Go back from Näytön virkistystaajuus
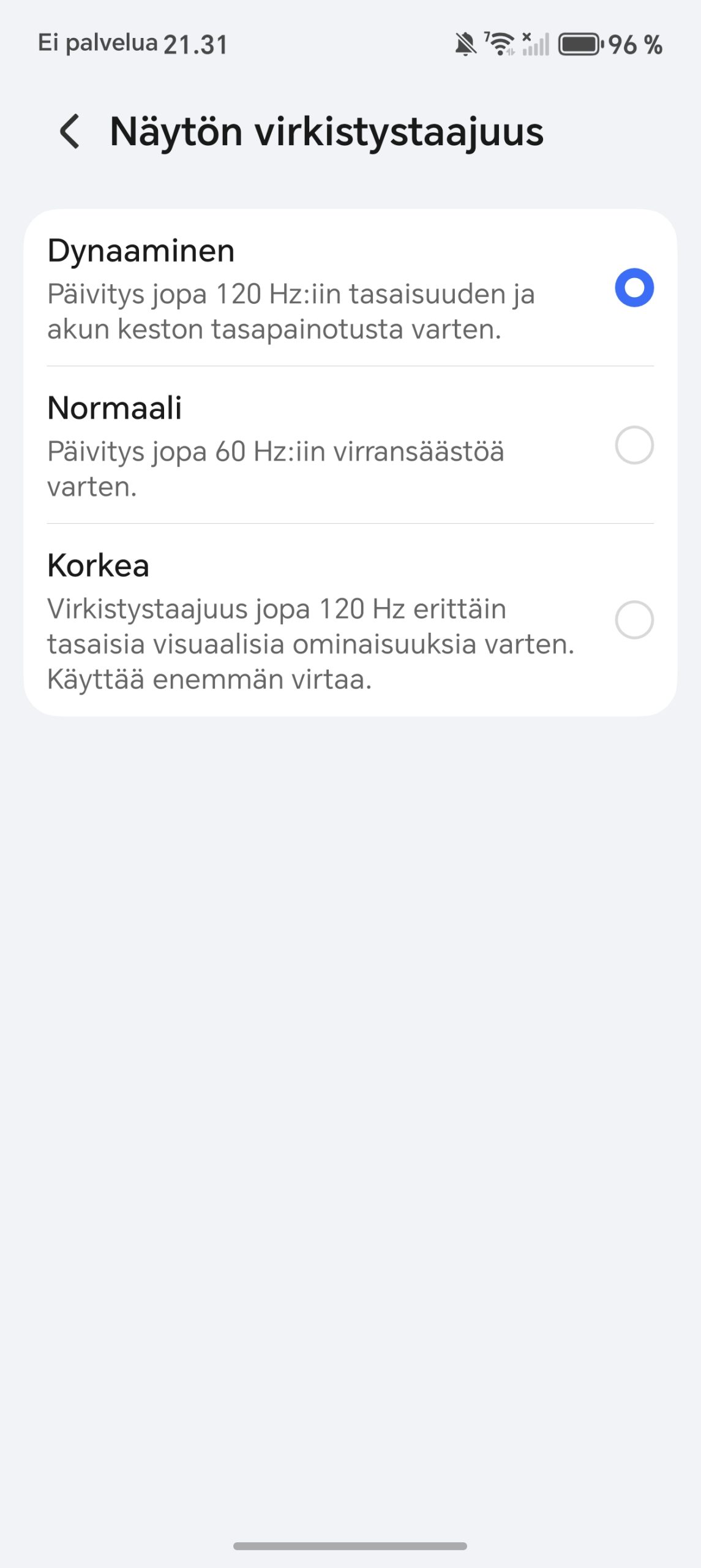This screenshot has width=701, height=1568. pos(70,132)
